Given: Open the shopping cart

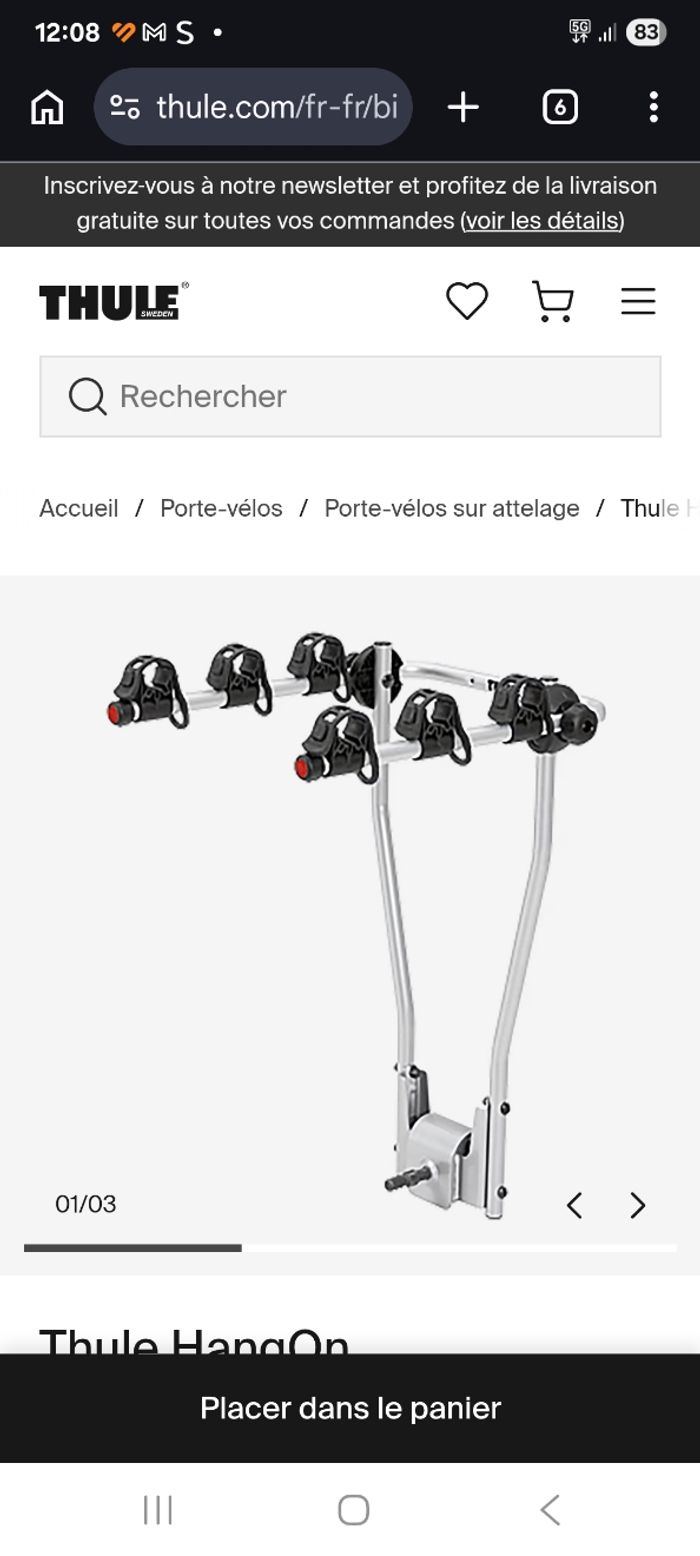Looking at the screenshot, I should pyautogui.click(x=553, y=301).
